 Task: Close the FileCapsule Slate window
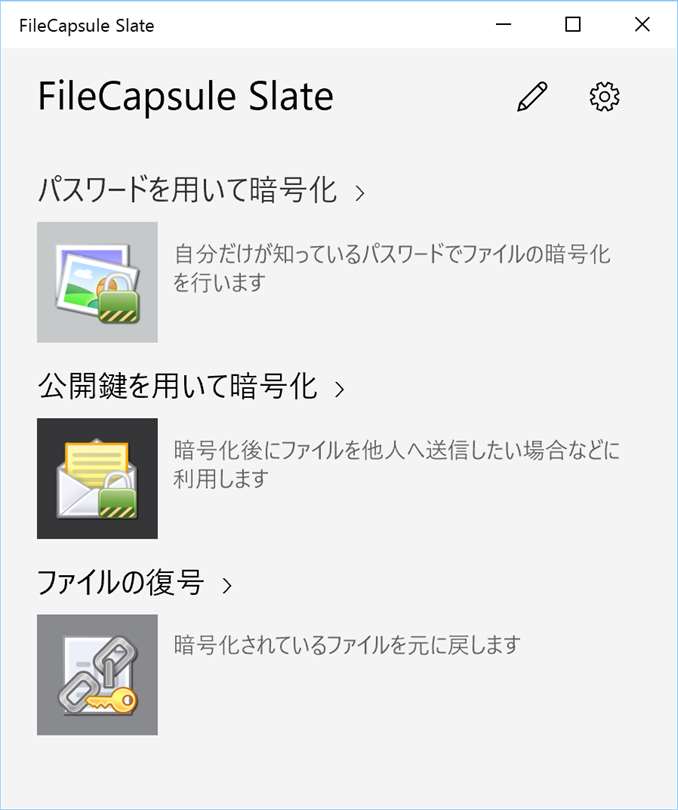[x=642, y=25]
